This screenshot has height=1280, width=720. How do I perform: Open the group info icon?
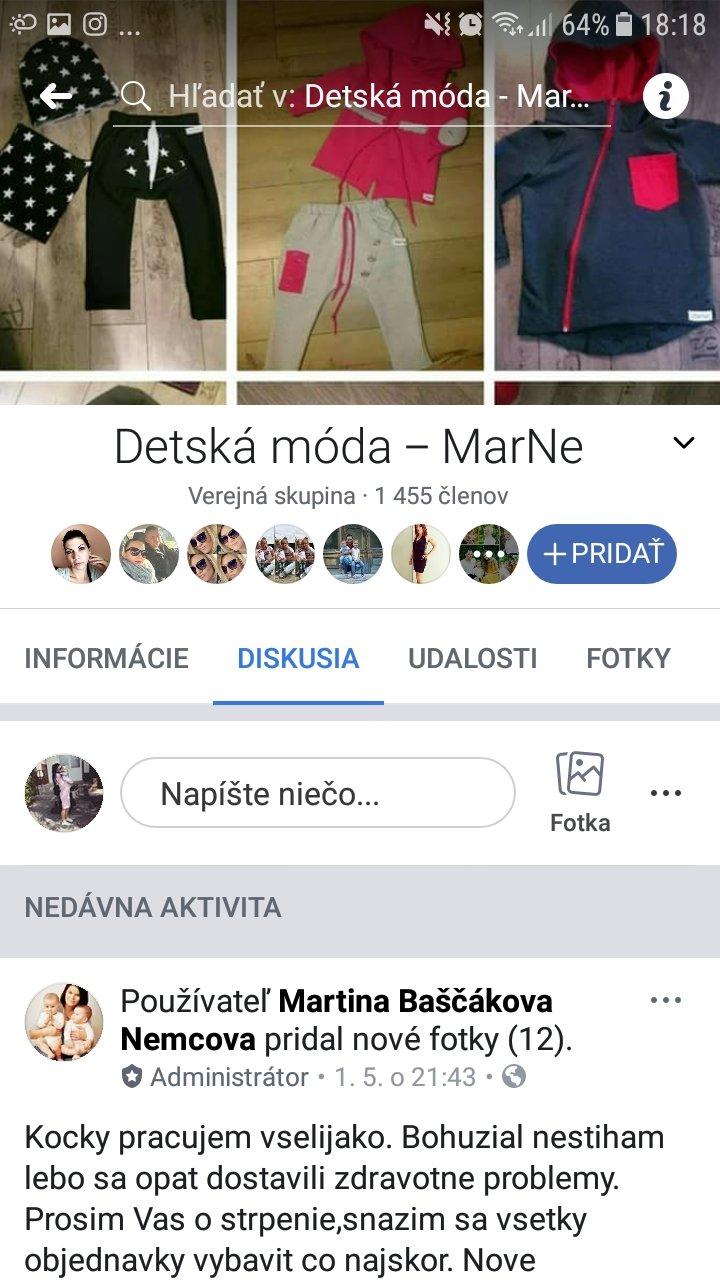[665, 97]
